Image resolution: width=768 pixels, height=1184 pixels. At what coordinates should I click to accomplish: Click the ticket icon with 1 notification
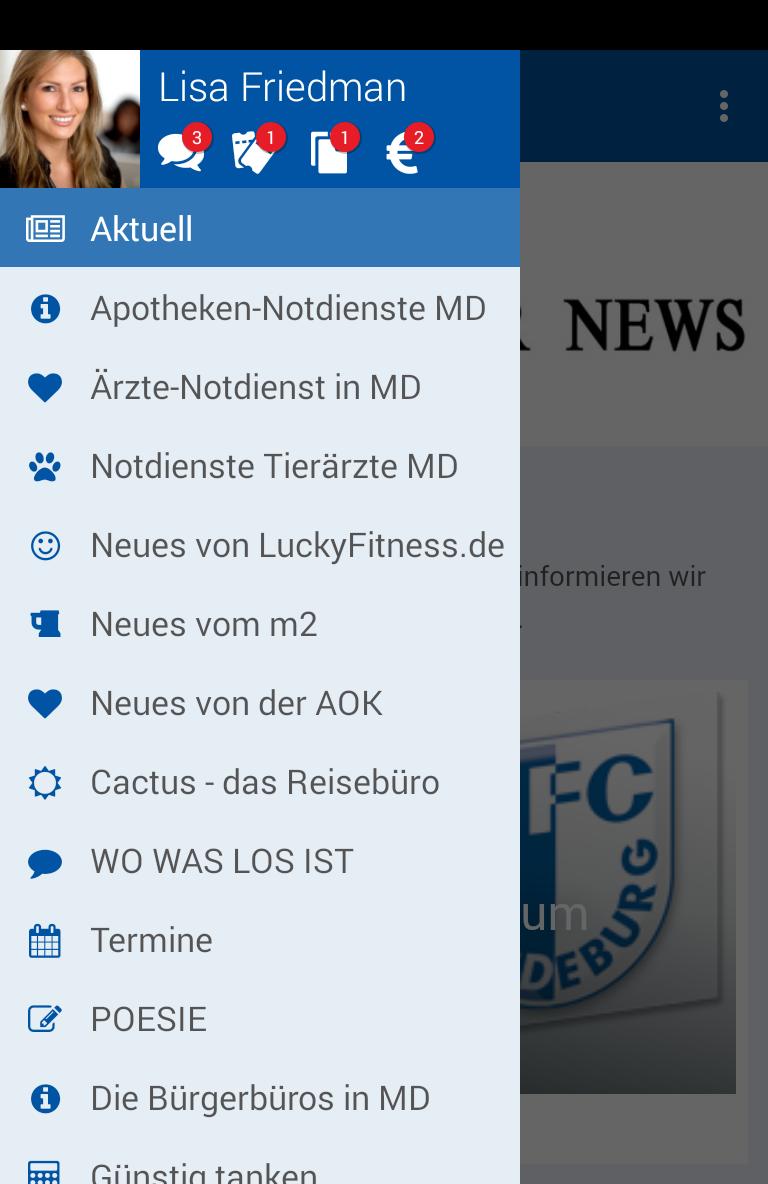(x=256, y=152)
